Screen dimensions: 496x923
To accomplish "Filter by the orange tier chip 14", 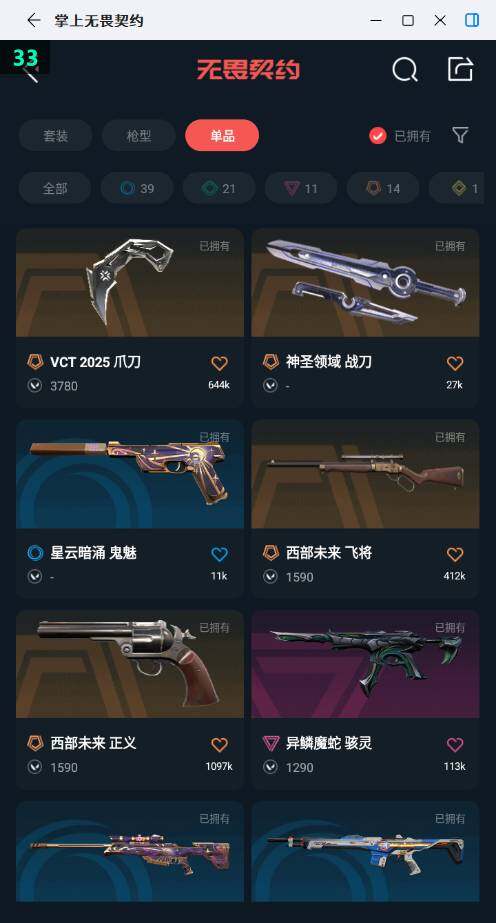I will pos(383,188).
